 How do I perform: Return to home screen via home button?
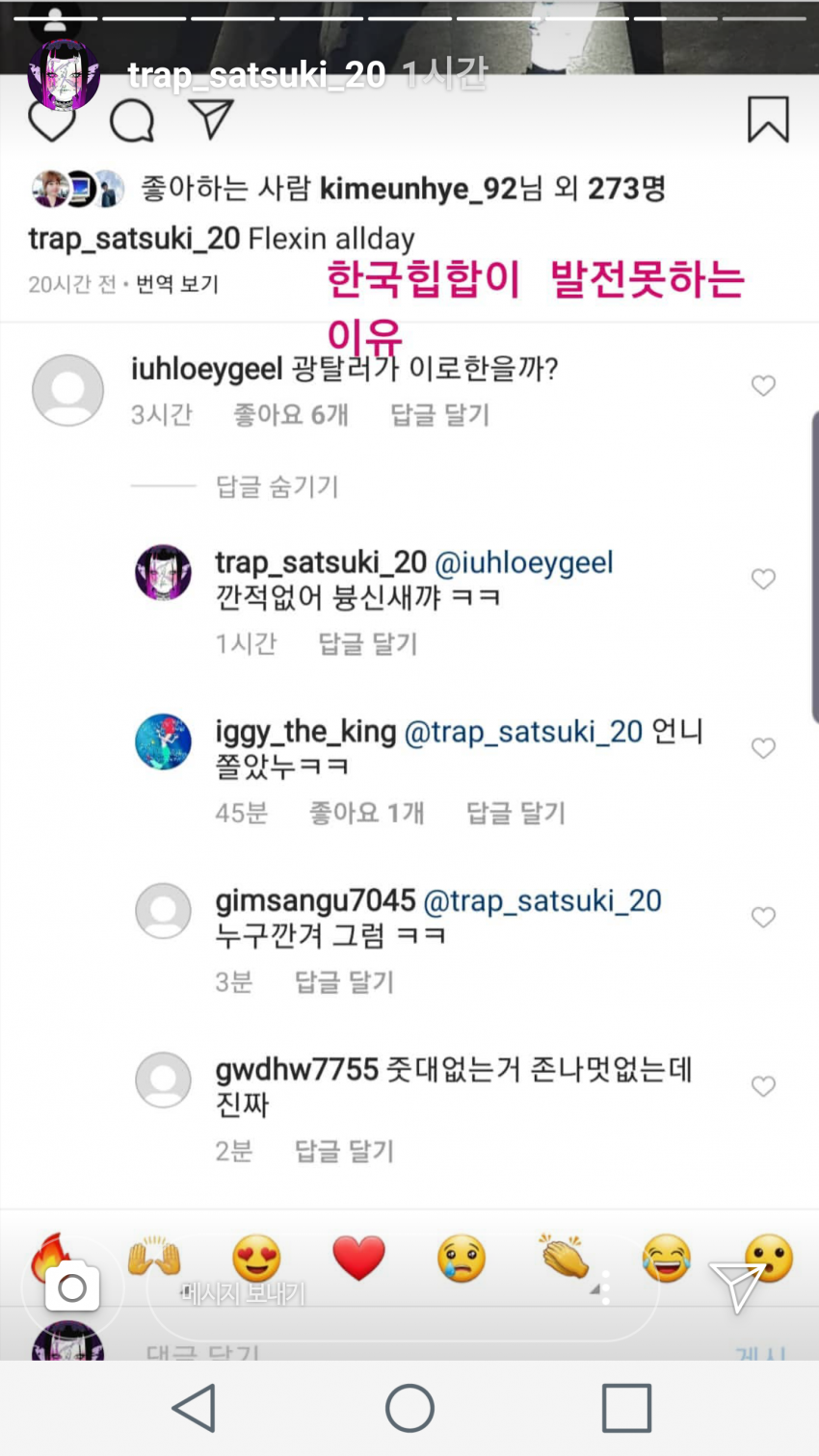[x=409, y=1408]
